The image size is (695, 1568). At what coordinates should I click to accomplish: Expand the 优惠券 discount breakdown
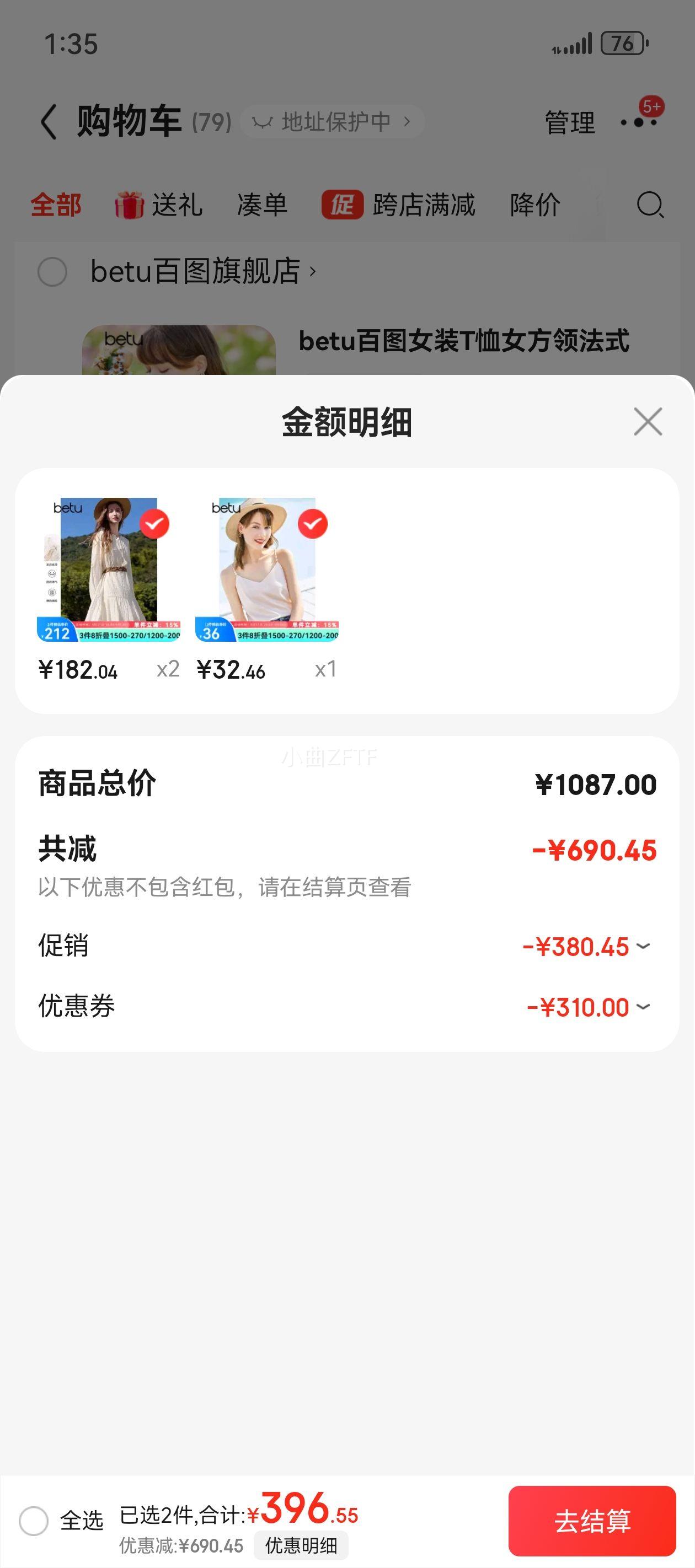coord(643,1007)
